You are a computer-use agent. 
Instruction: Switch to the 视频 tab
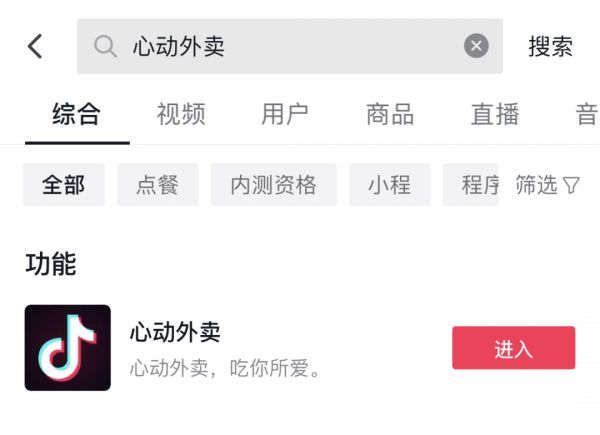181,114
